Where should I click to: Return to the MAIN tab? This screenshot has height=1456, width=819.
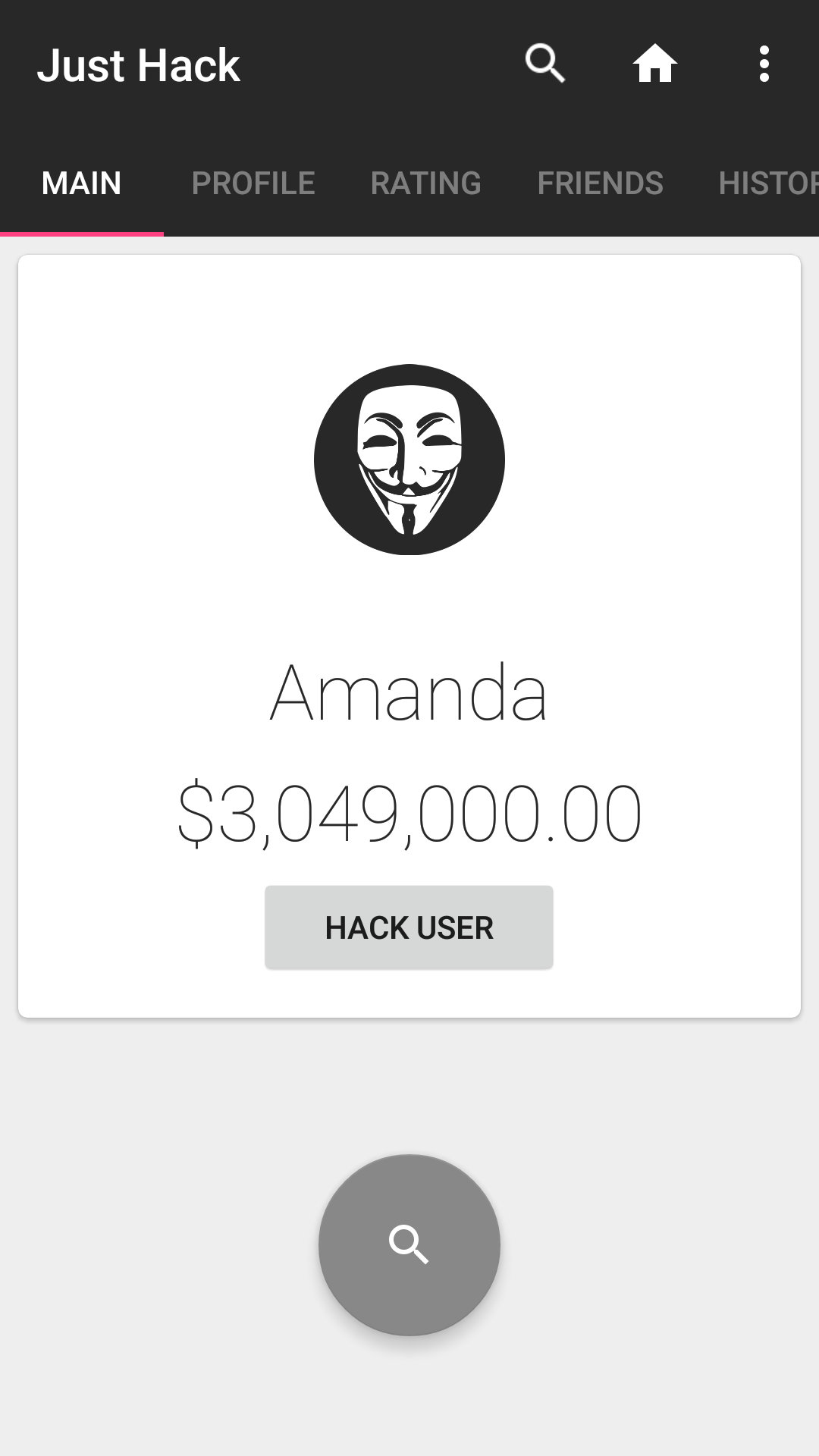pyautogui.click(x=82, y=183)
